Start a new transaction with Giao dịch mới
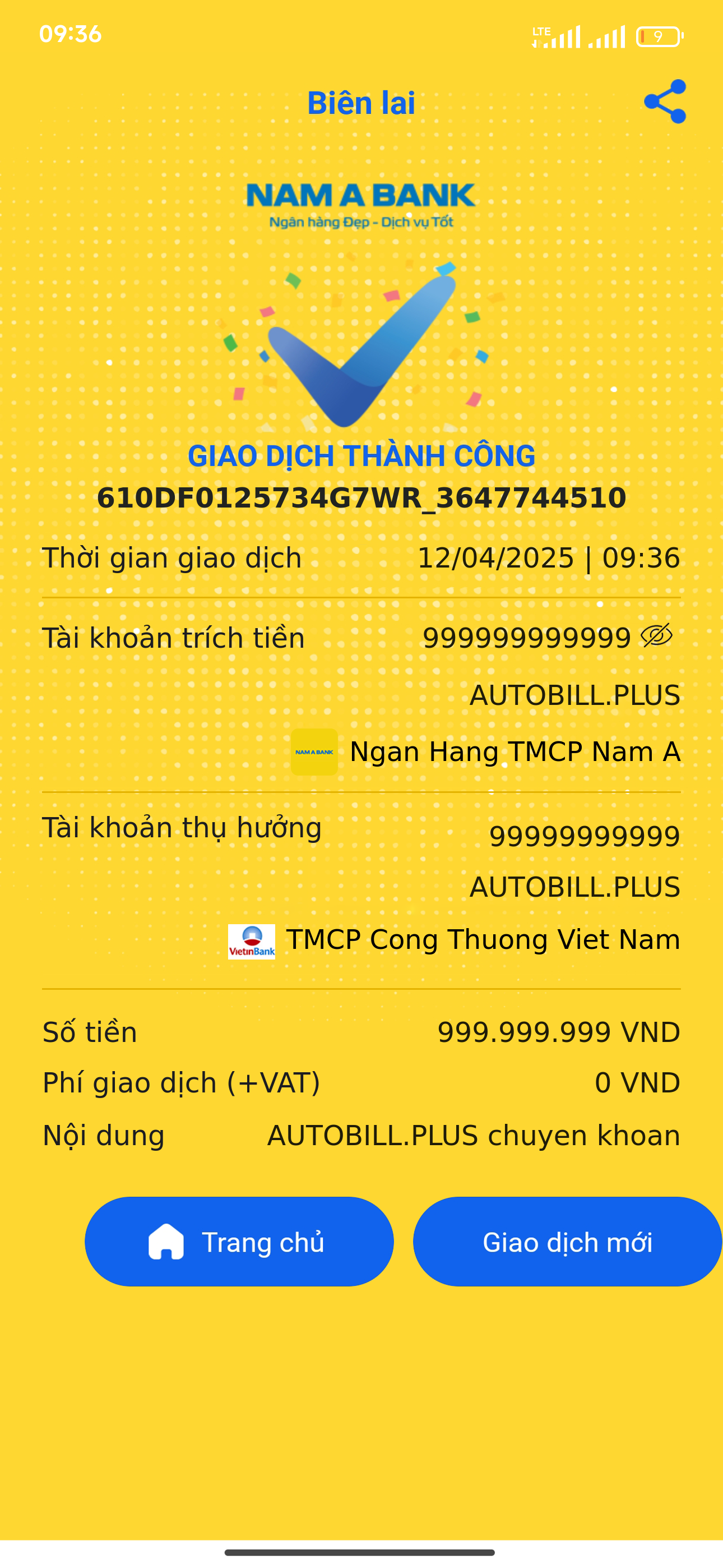Viewport: 723px width, 1568px height. tap(567, 1242)
